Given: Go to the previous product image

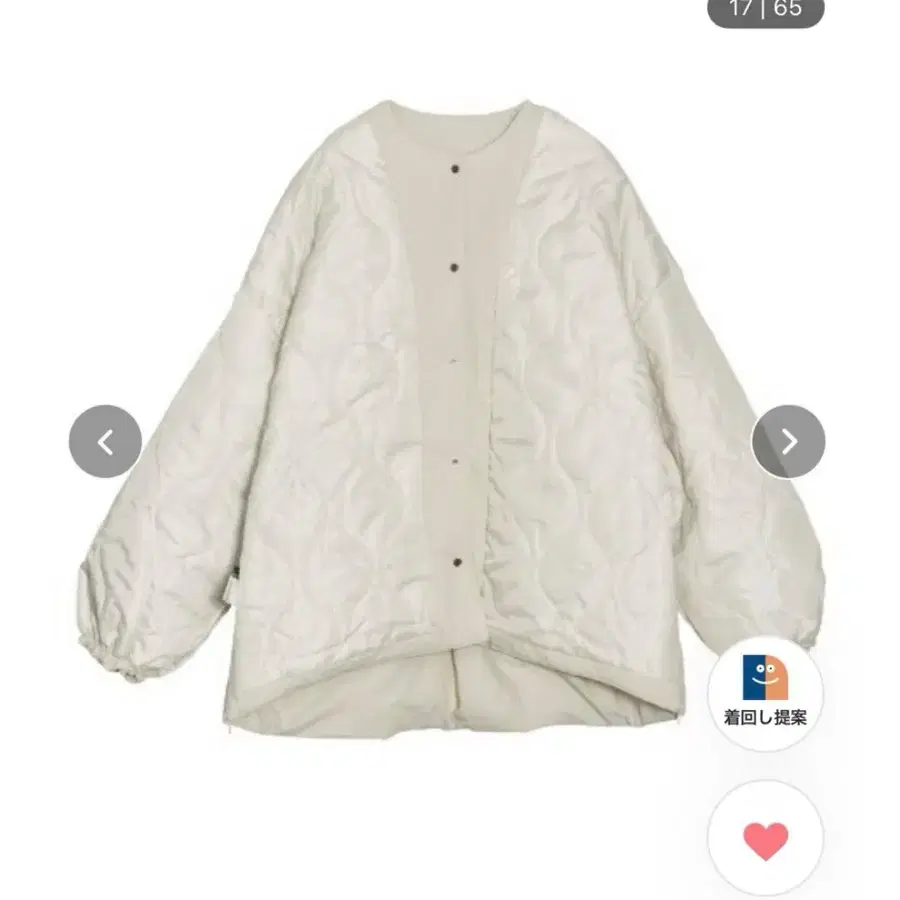Looking at the screenshot, I should point(105,441).
